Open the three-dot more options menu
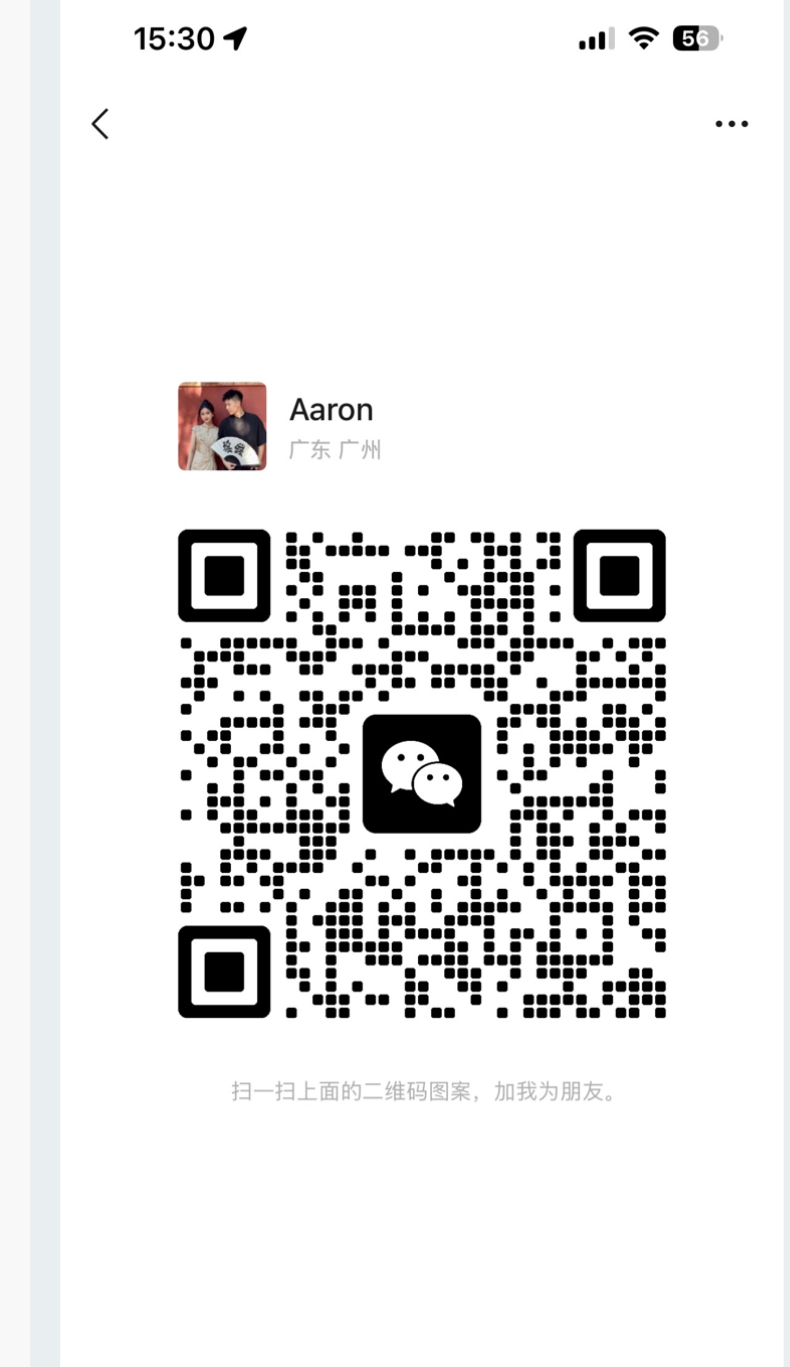The height and width of the screenshot is (1367, 790). pyautogui.click(x=731, y=124)
